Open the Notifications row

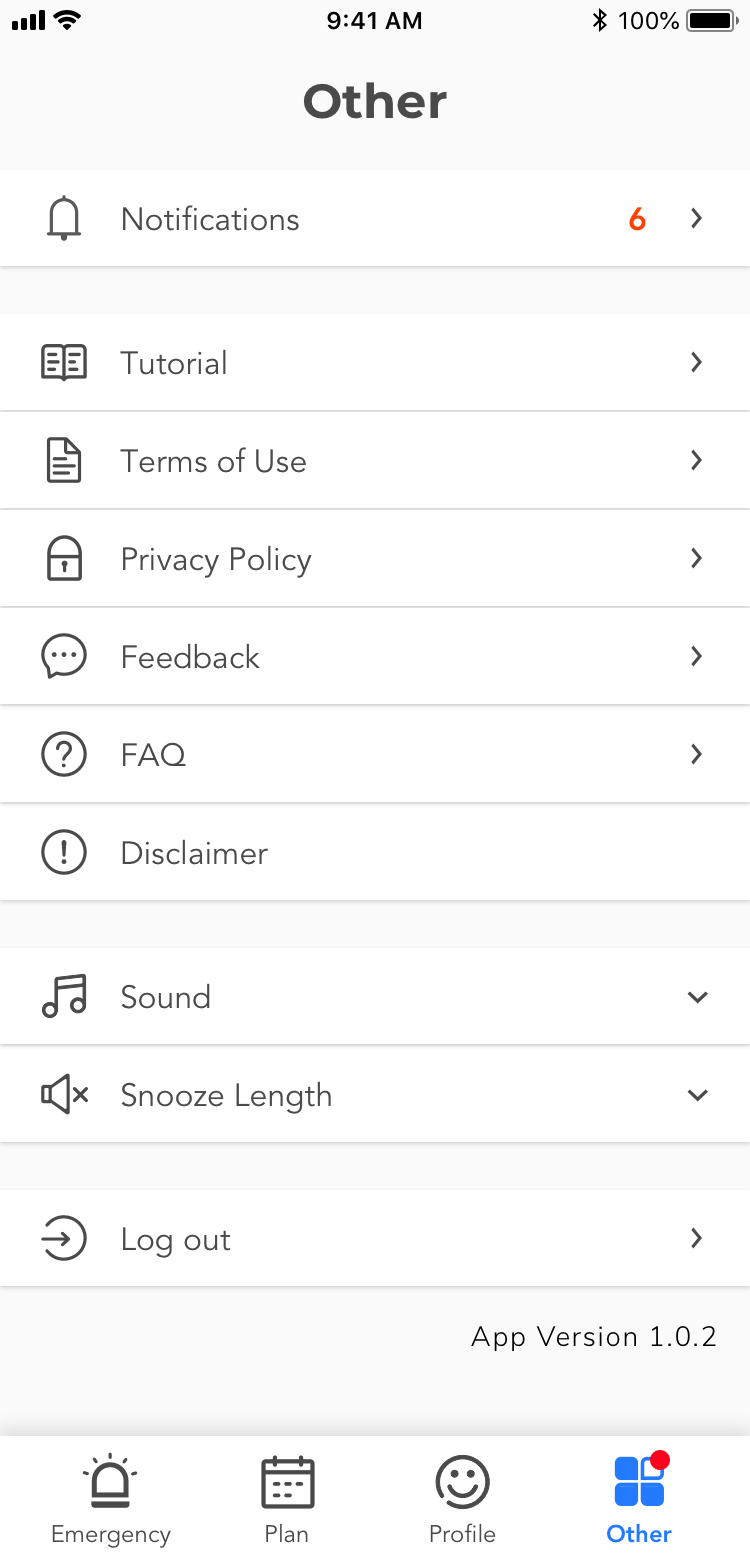click(374, 219)
